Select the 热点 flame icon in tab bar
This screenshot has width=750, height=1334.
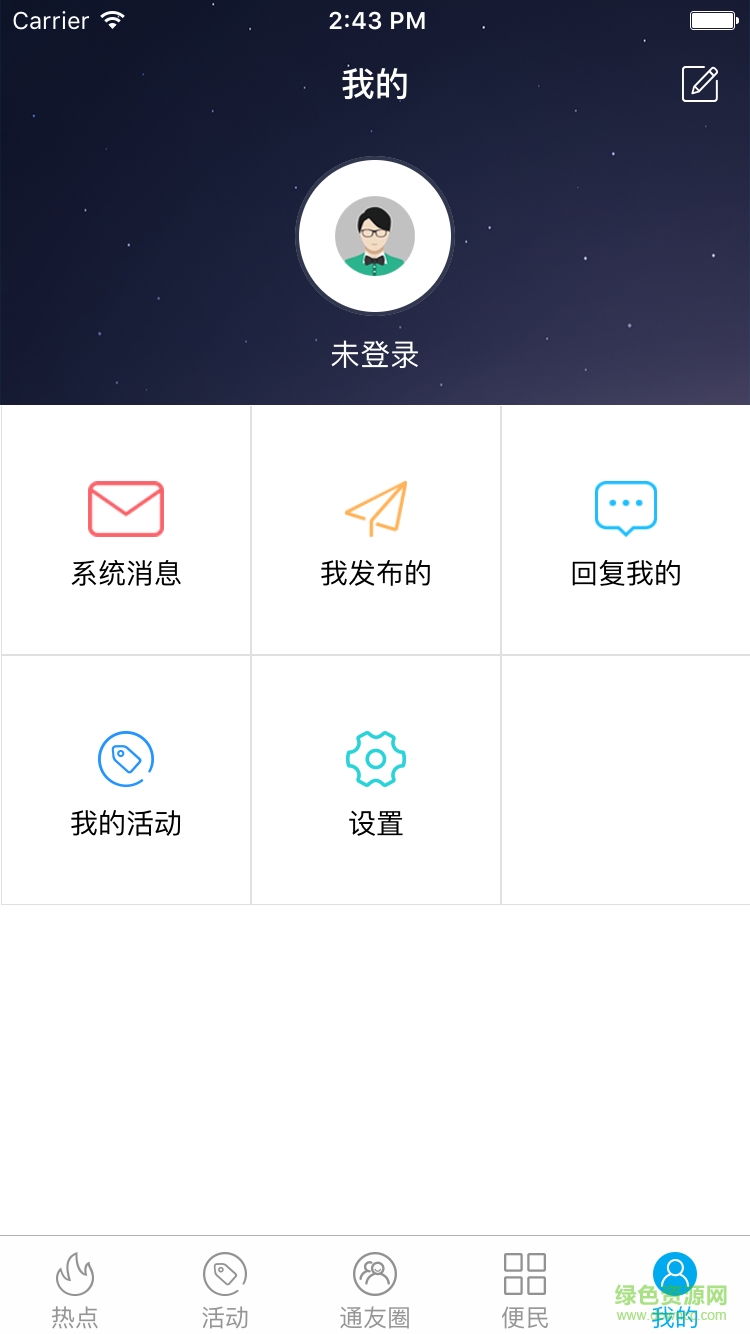pos(75,1272)
